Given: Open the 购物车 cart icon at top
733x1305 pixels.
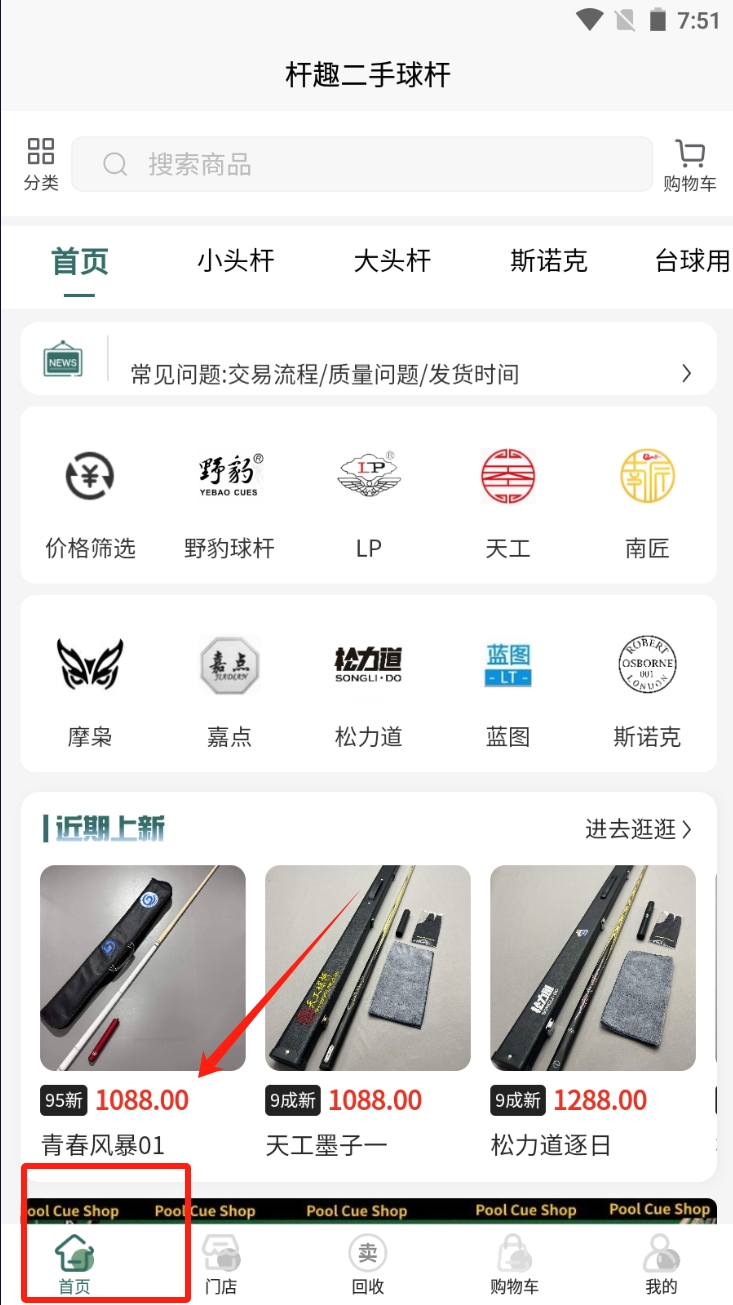Looking at the screenshot, I should pos(690,164).
